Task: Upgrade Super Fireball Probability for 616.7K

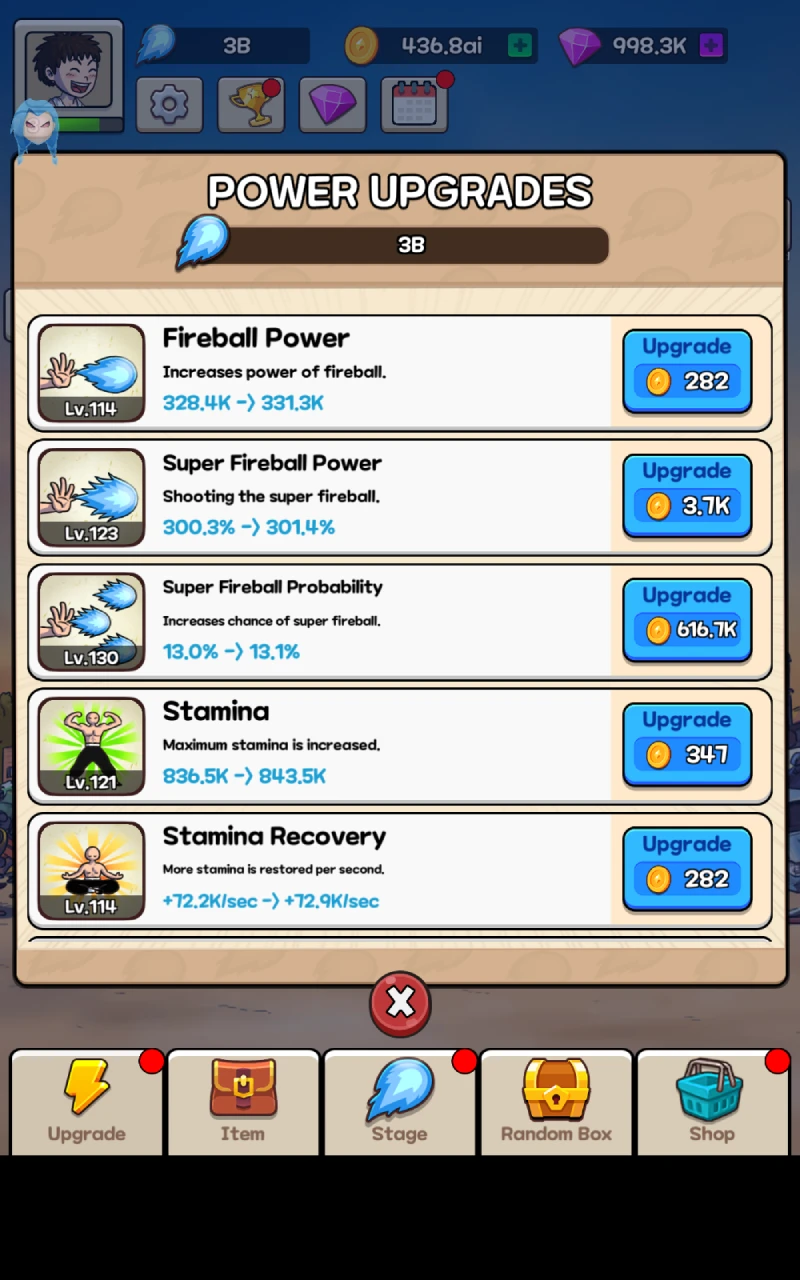Action: pos(687,619)
